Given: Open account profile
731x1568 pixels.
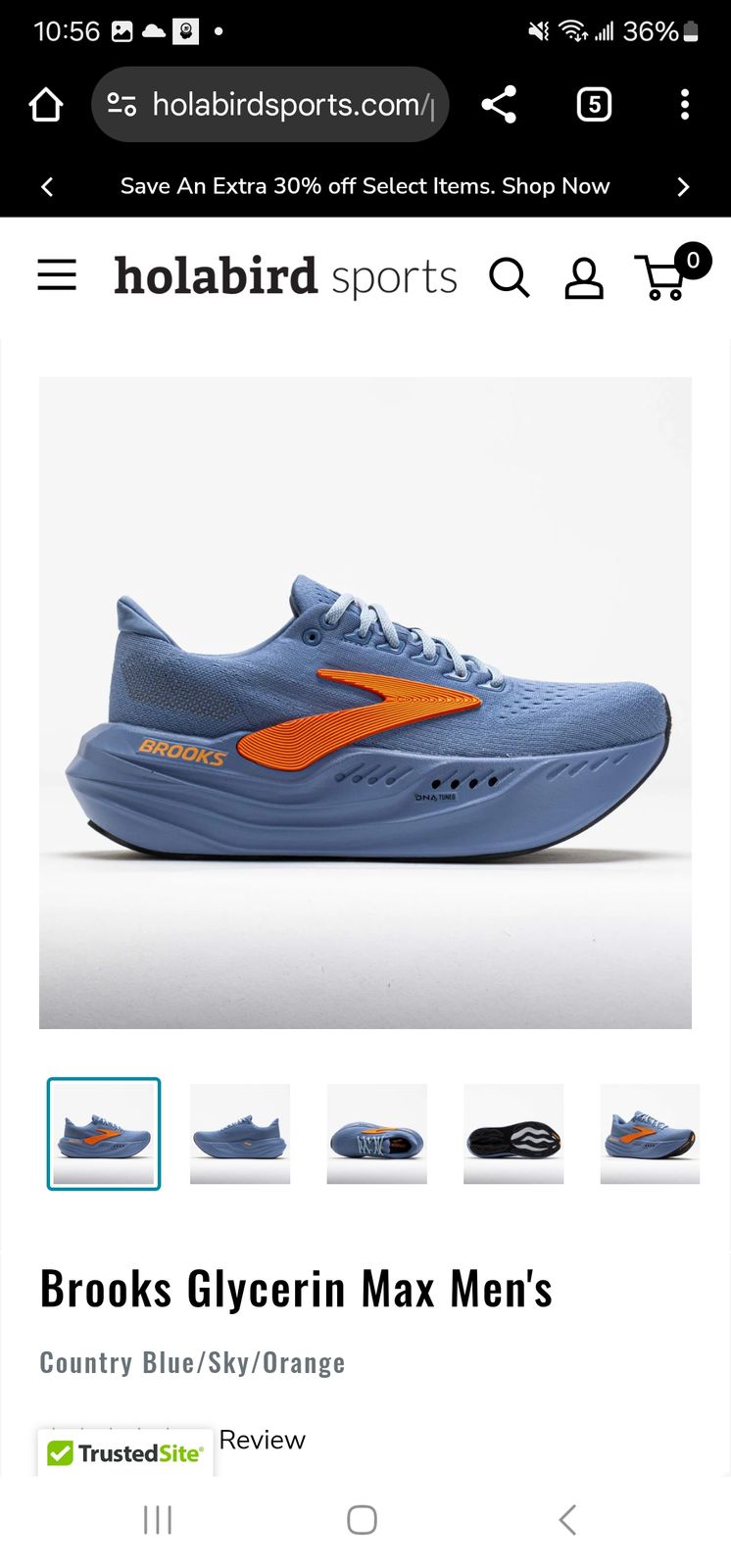Looking at the screenshot, I should pos(584,278).
